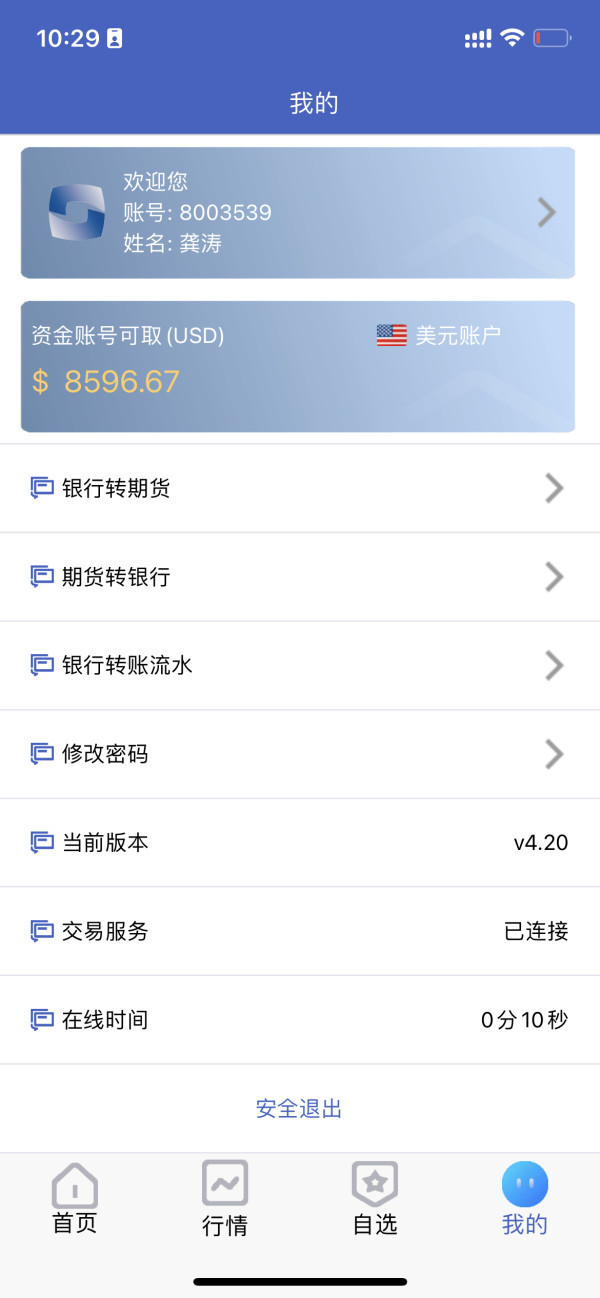Viewport: 600px width, 1298px height.
Task: Open 修改密码 to change password
Action: coord(300,754)
